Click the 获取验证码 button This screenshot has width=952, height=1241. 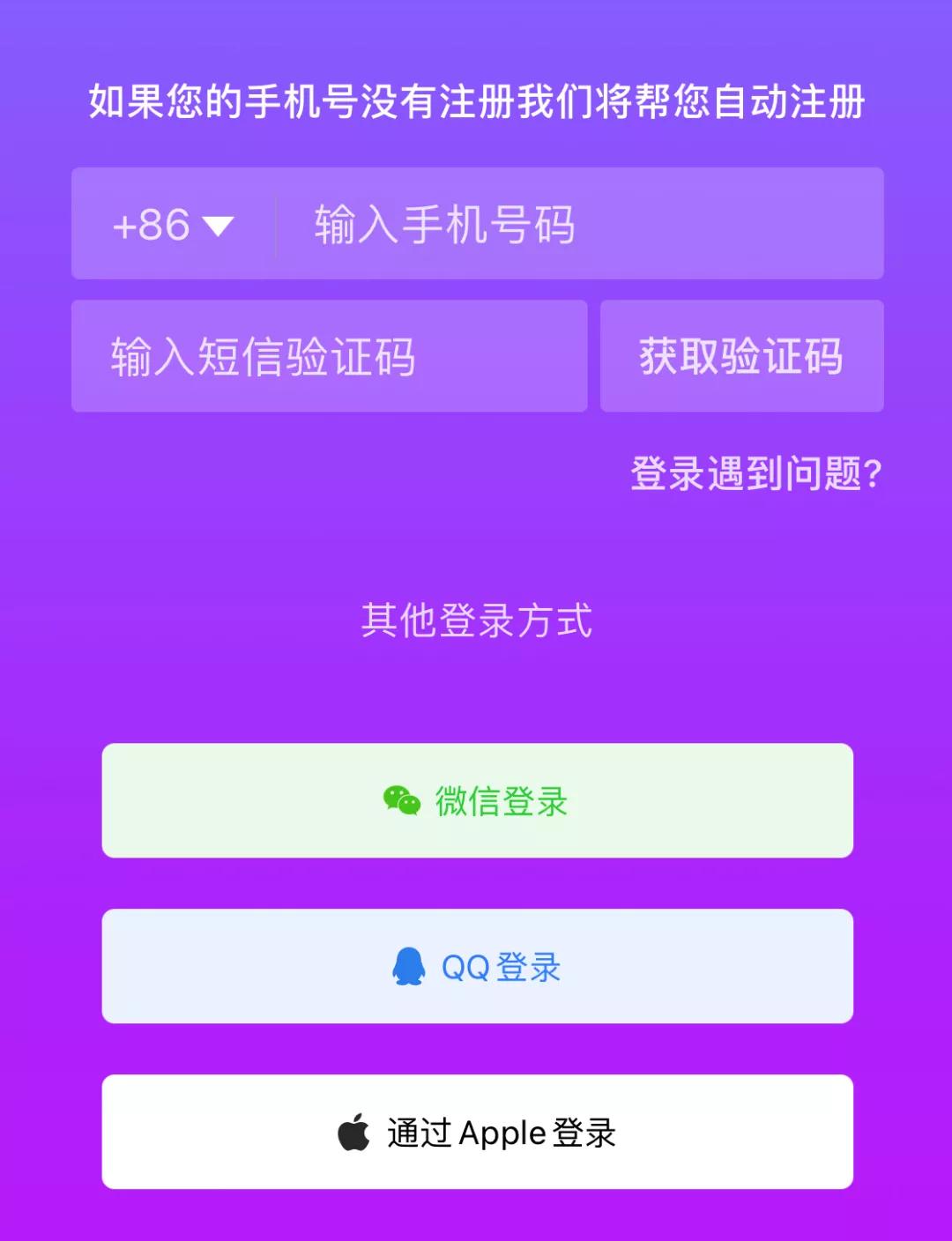[741, 356]
